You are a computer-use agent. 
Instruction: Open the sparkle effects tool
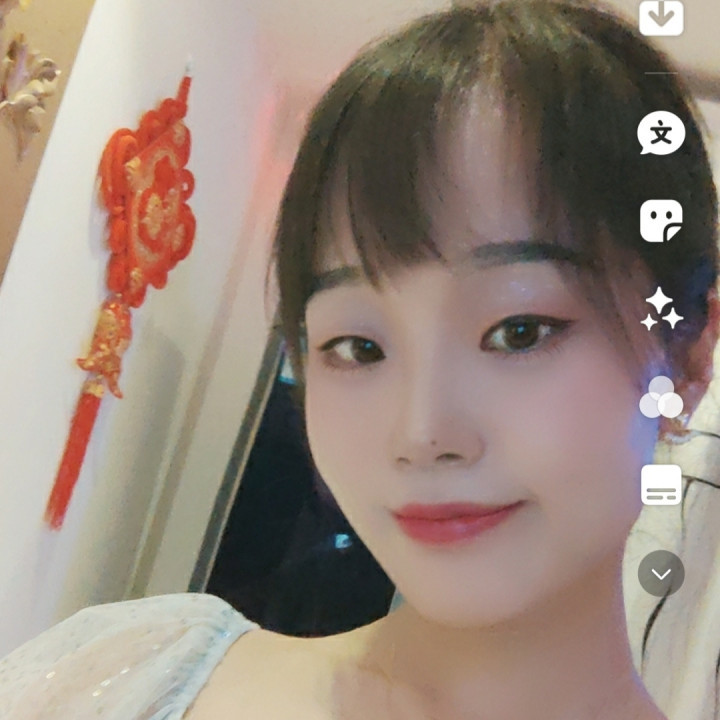point(661,309)
